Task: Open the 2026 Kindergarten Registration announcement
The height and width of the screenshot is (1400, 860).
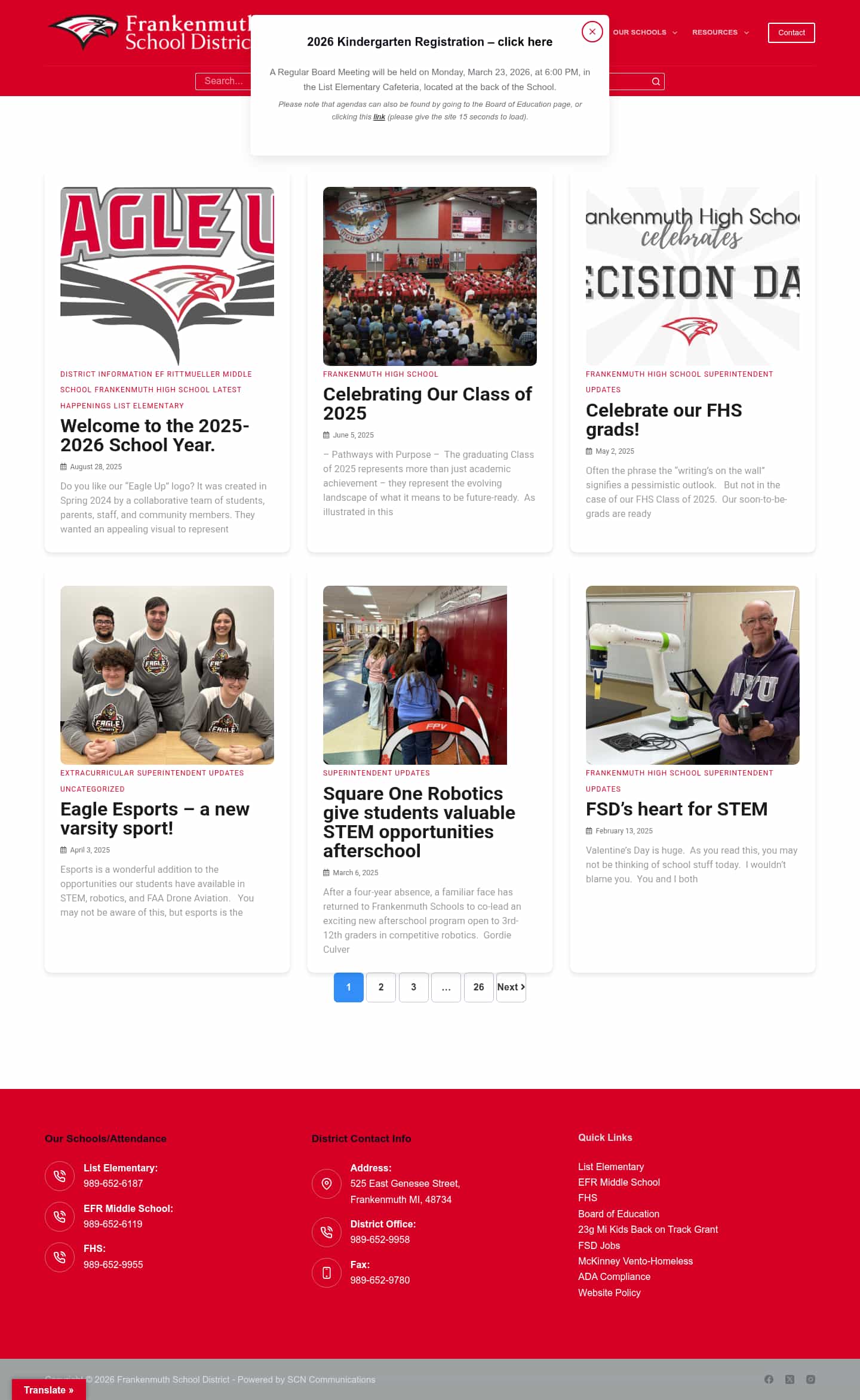Action: click(429, 42)
